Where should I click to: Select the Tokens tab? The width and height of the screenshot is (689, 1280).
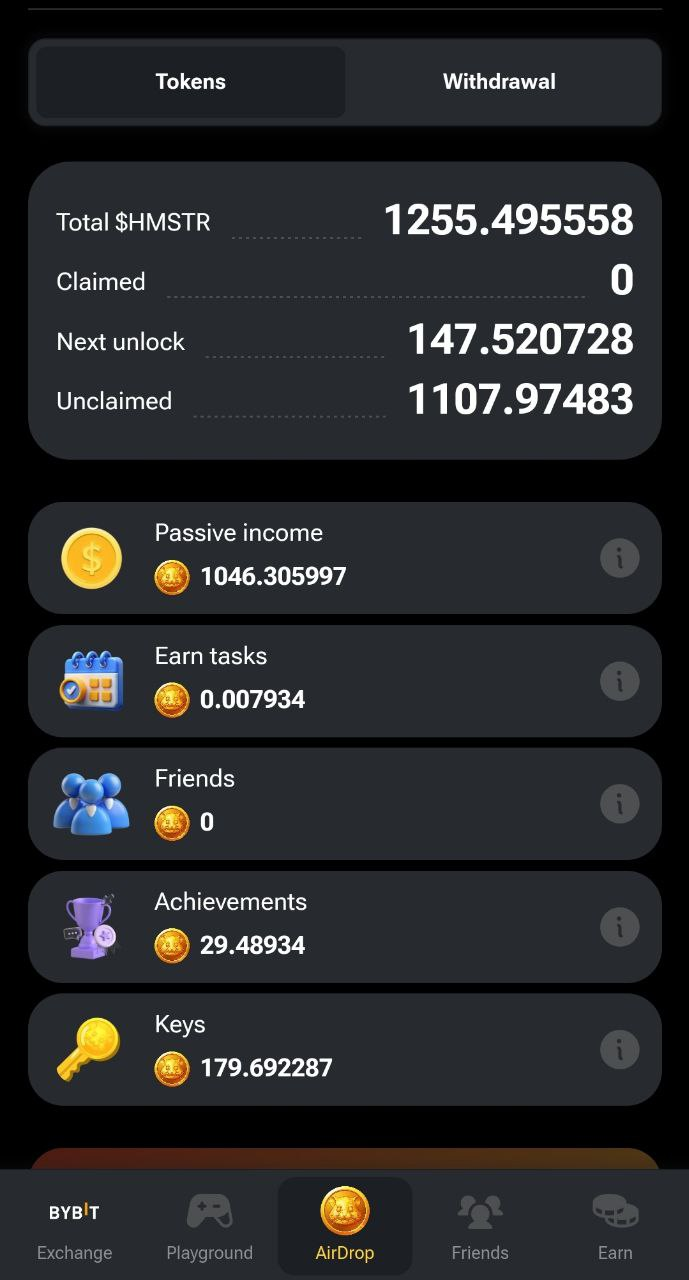click(x=191, y=82)
